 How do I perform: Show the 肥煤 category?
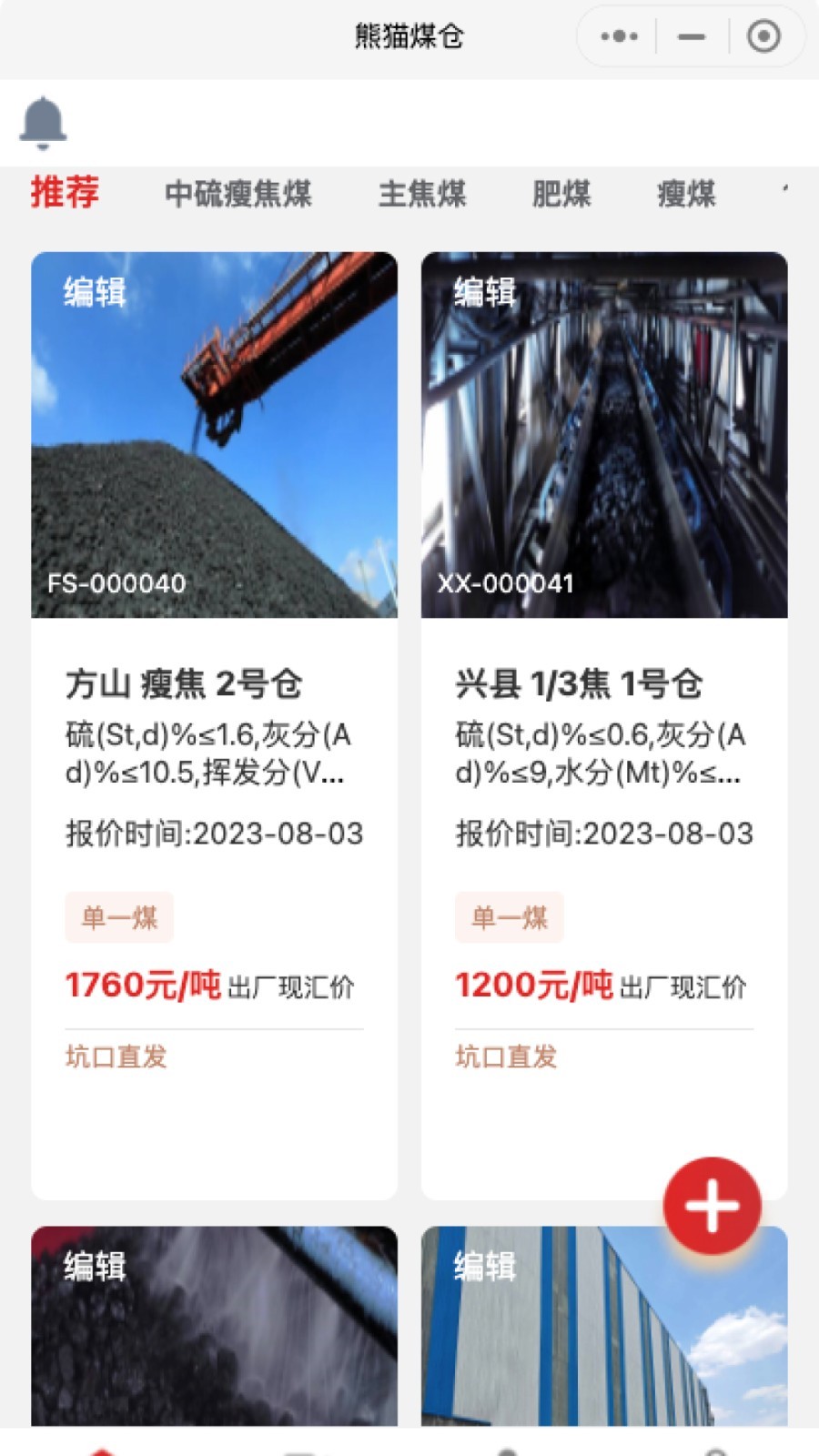[x=561, y=194]
